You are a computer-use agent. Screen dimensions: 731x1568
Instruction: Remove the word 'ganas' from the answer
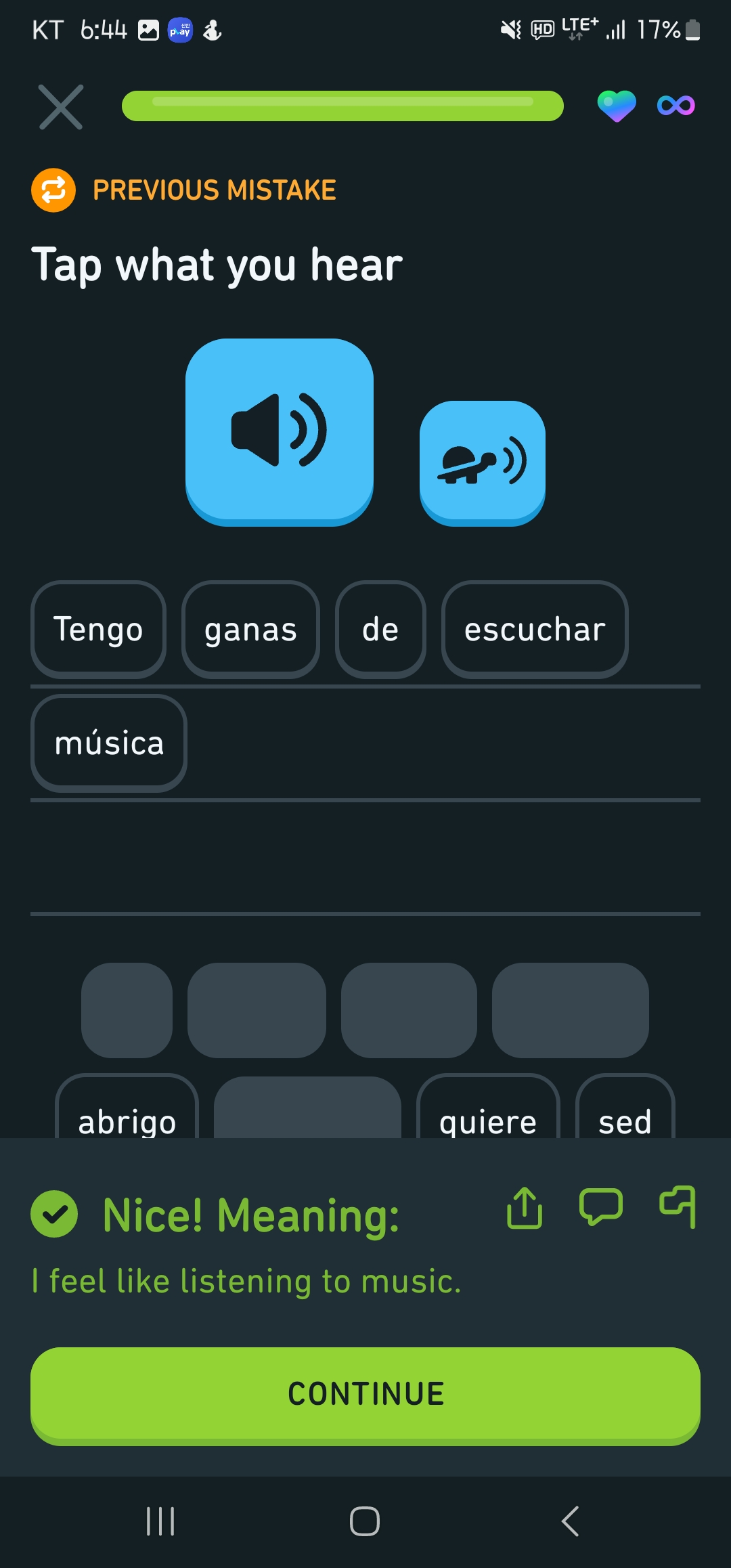click(x=250, y=630)
